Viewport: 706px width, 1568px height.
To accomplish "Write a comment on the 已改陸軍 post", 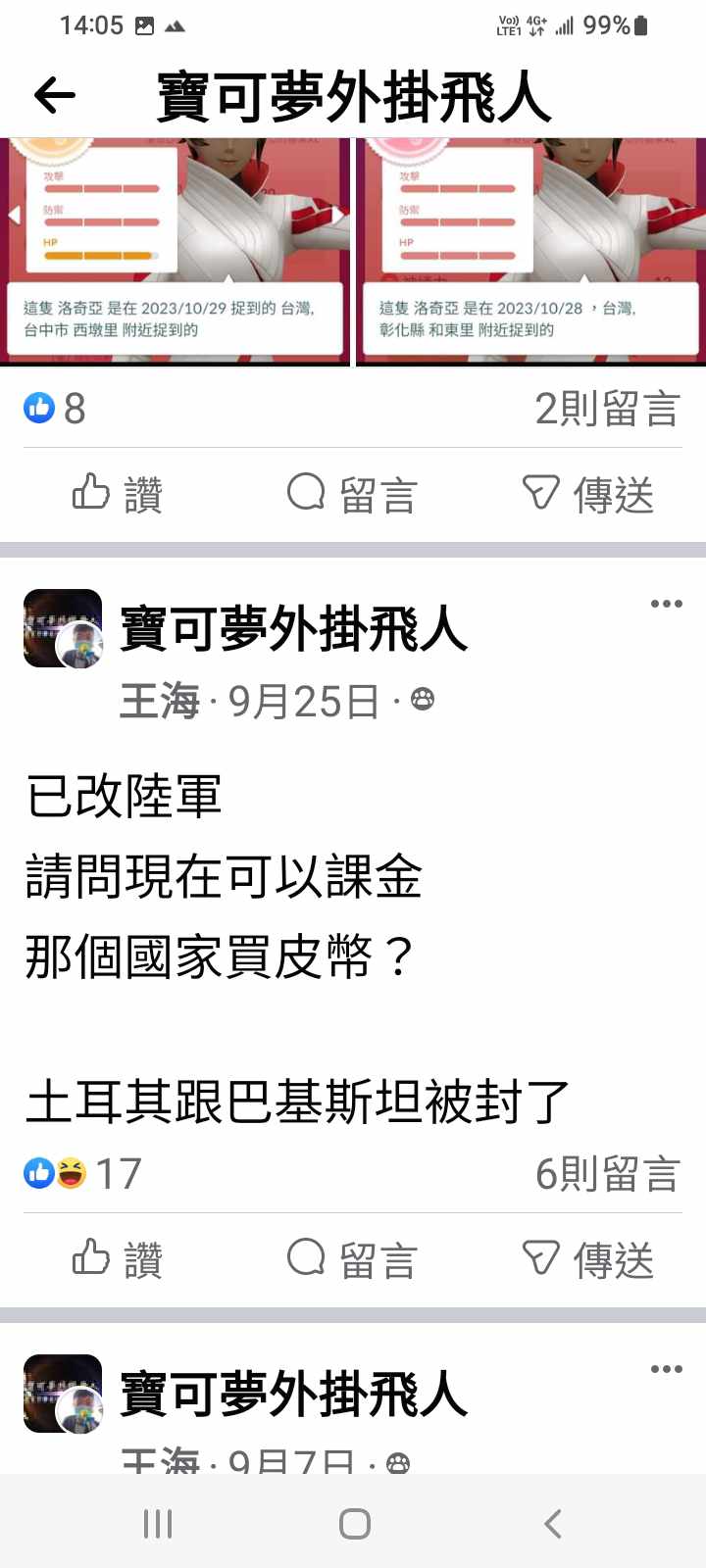I will pyautogui.click(x=352, y=1259).
